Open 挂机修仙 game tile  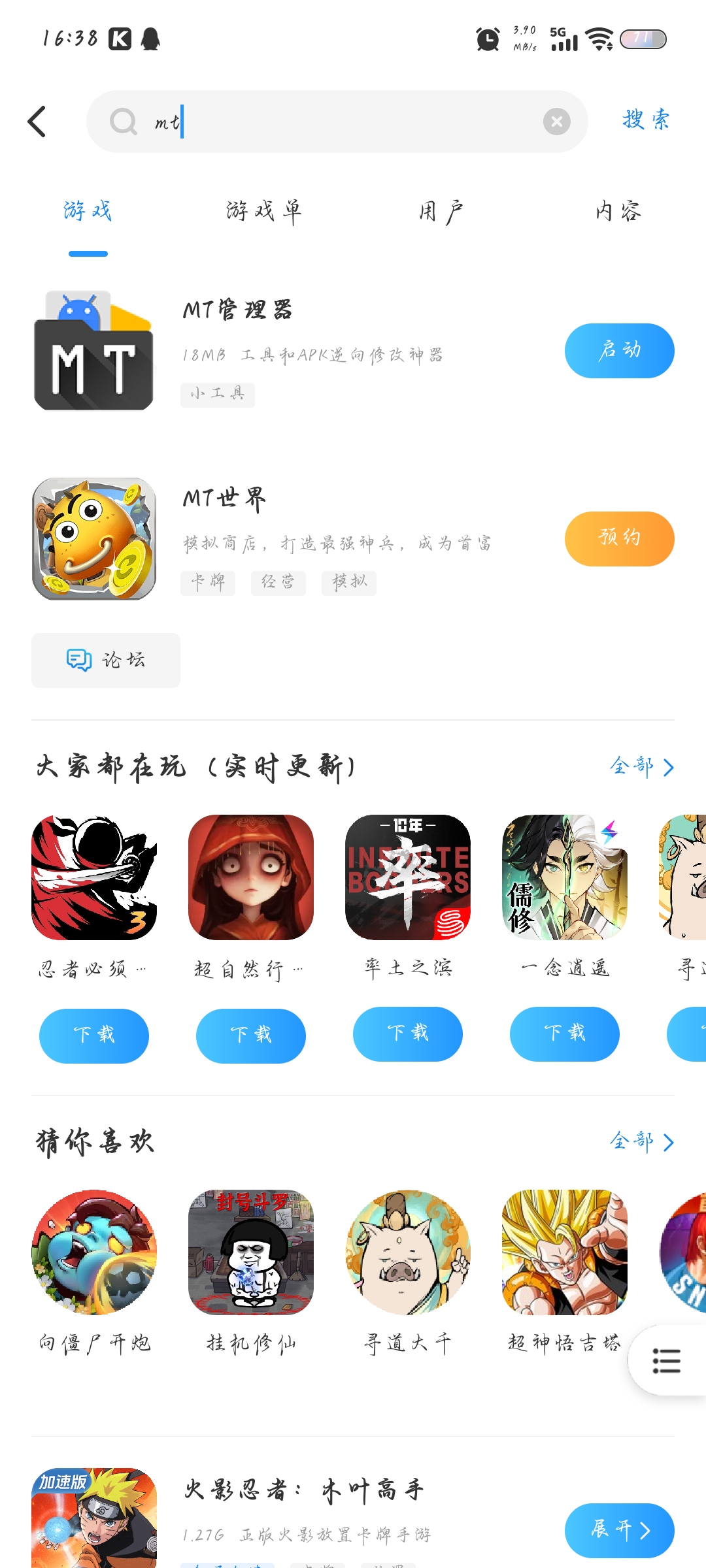click(251, 1252)
